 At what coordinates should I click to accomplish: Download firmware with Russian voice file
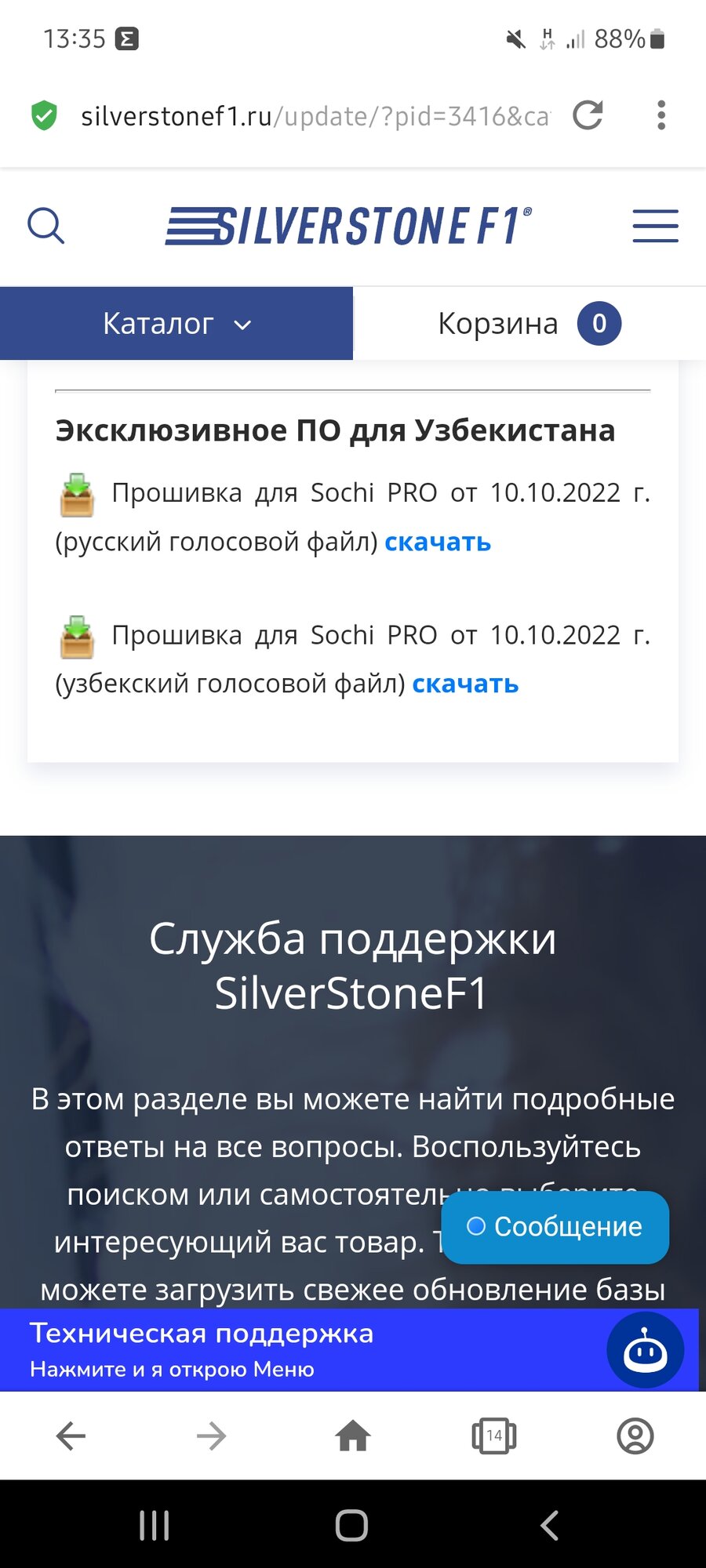[437, 542]
